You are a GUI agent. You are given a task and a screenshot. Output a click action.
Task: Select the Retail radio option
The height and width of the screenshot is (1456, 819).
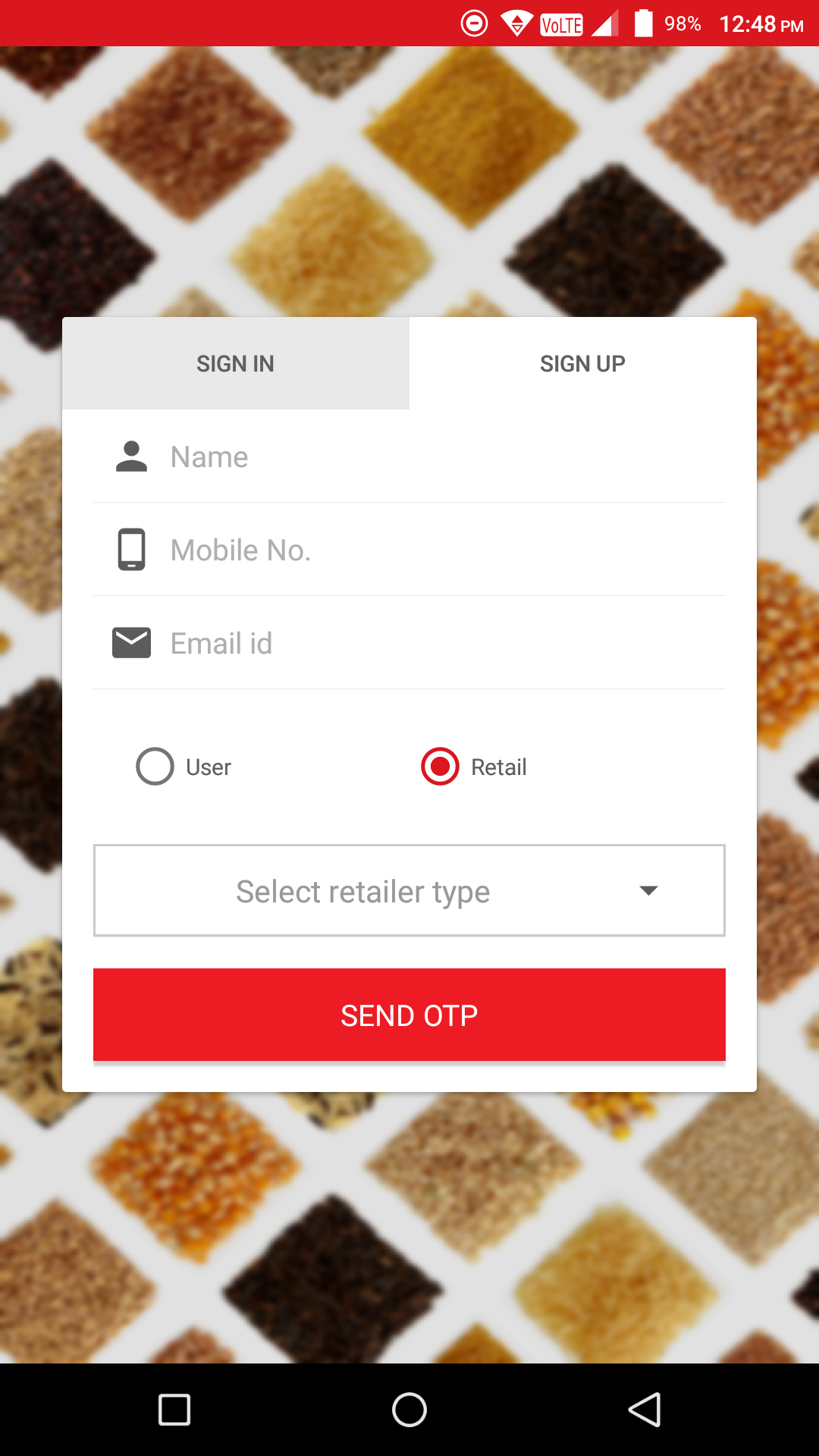[441, 767]
